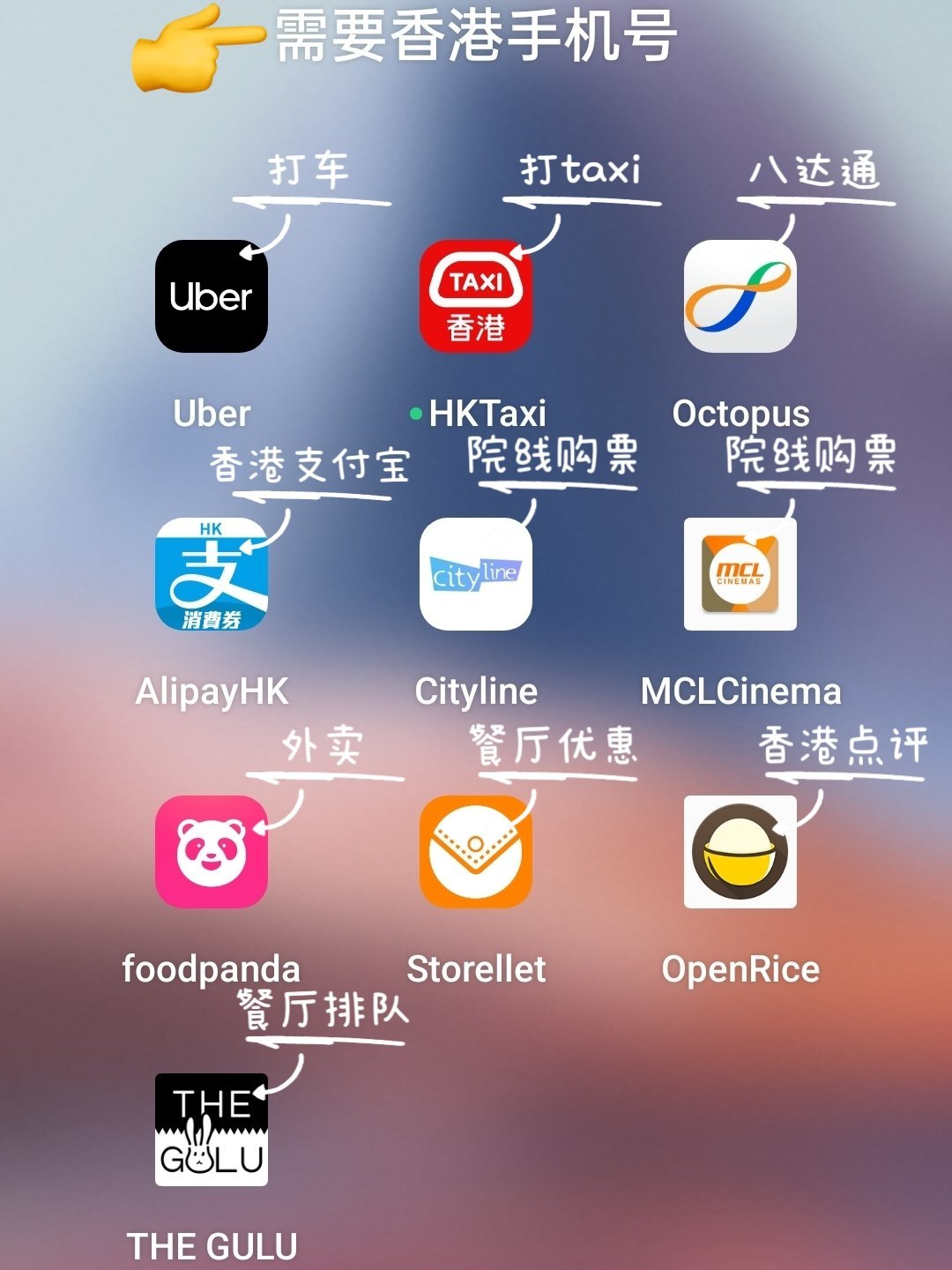This screenshot has width=952, height=1270.
Task: Launch the HKTaxi app icon
Action: pyautogui.click(x=476, y=295)
